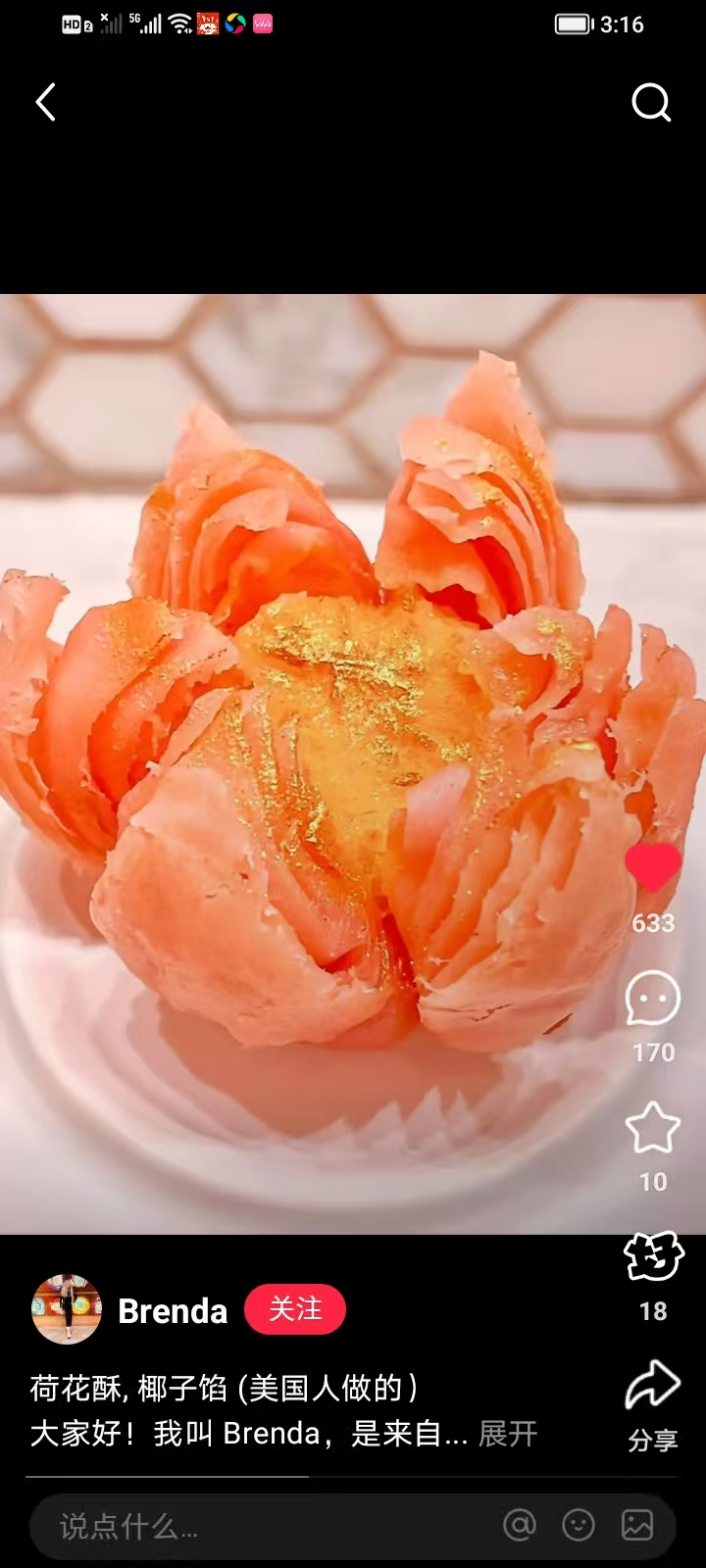706x1568 pixels.
Task: Tap the 说点什么 comment field
Action: [255, 1526]
